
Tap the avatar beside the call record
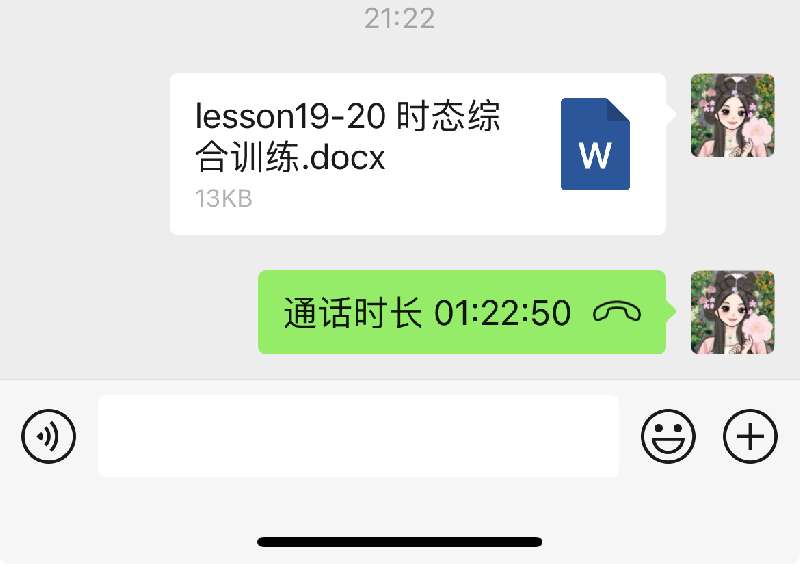732,312
